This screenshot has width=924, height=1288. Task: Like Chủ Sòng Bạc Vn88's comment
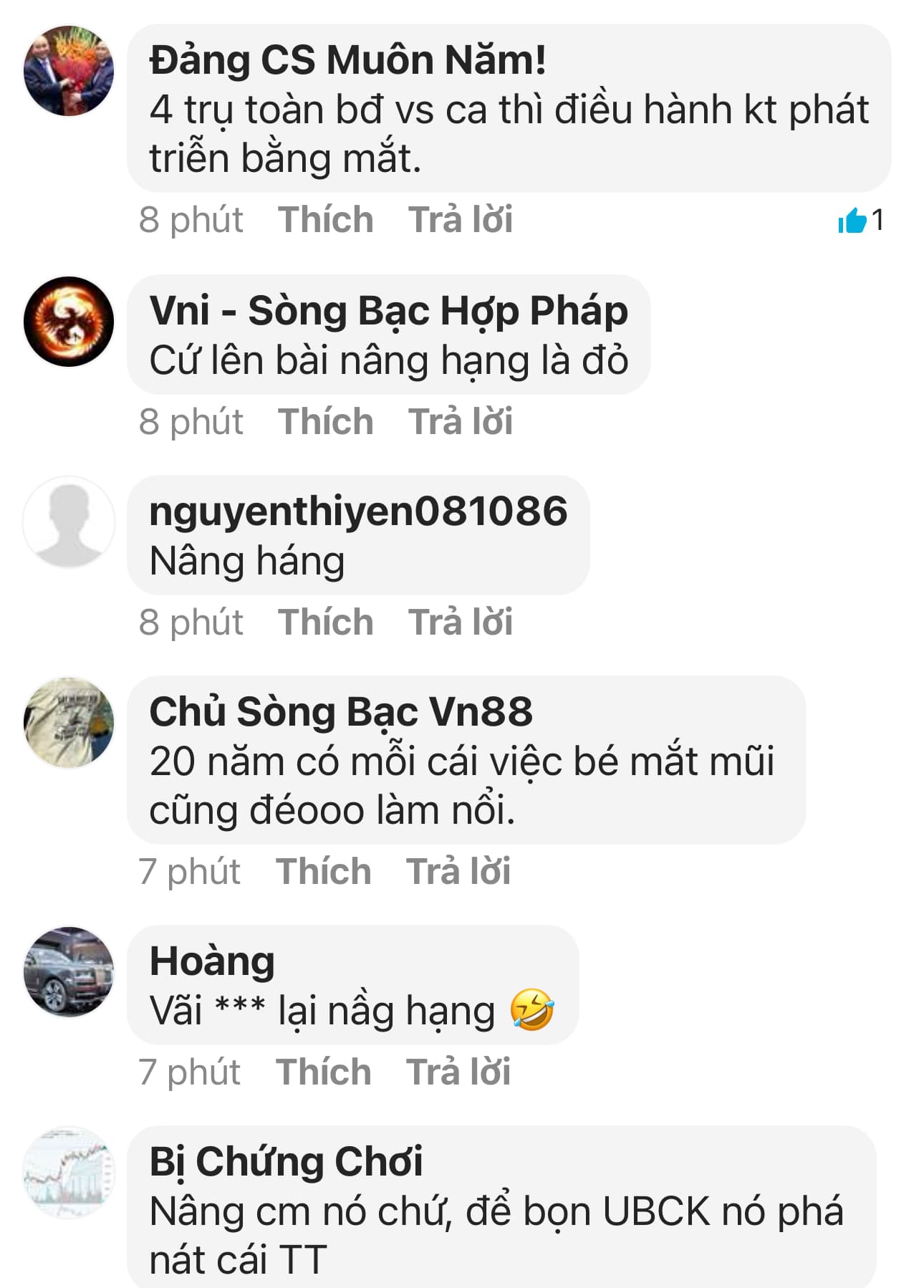323,872
